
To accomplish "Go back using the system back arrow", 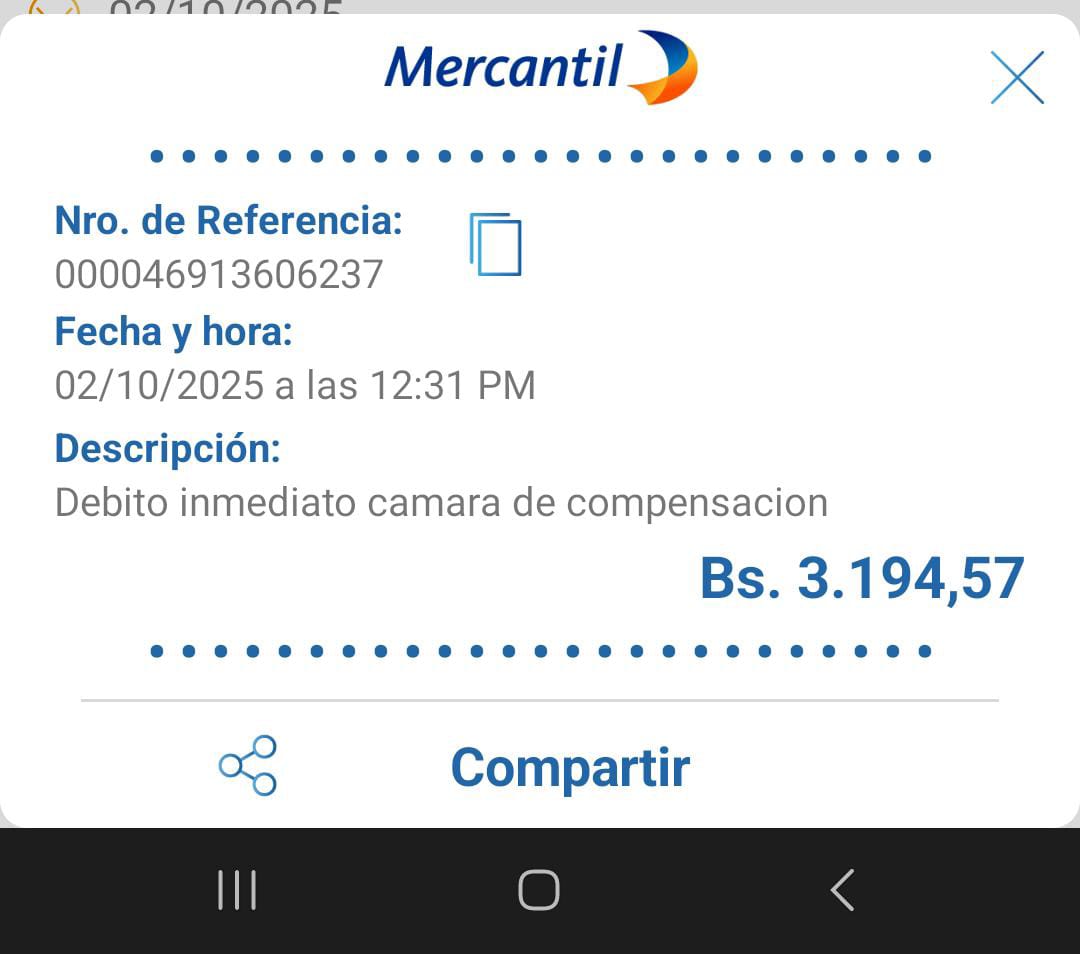I will tap(842, 889).
